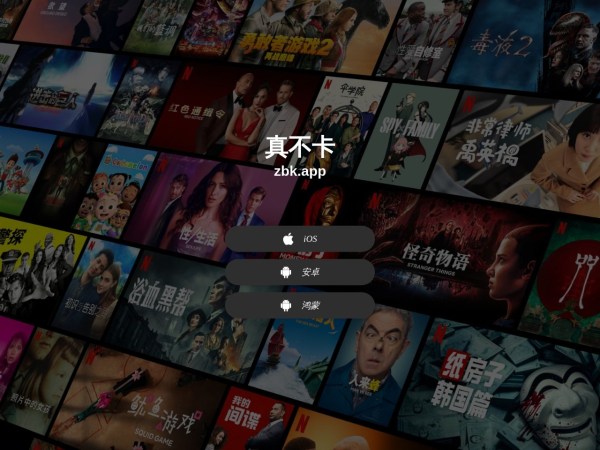Open the 鸿蒙 download option
The image size is (600, 450).
[x=300, y=305]
